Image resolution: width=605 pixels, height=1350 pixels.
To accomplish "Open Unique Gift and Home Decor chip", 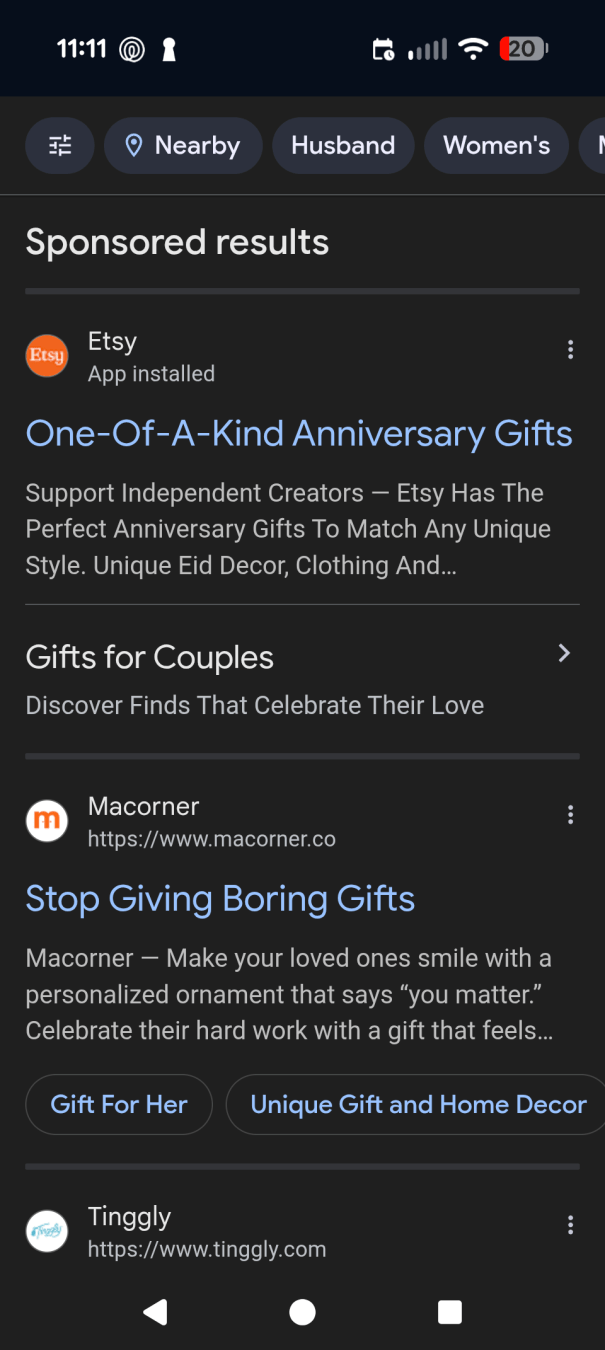I will click(x=417, y=1105).
